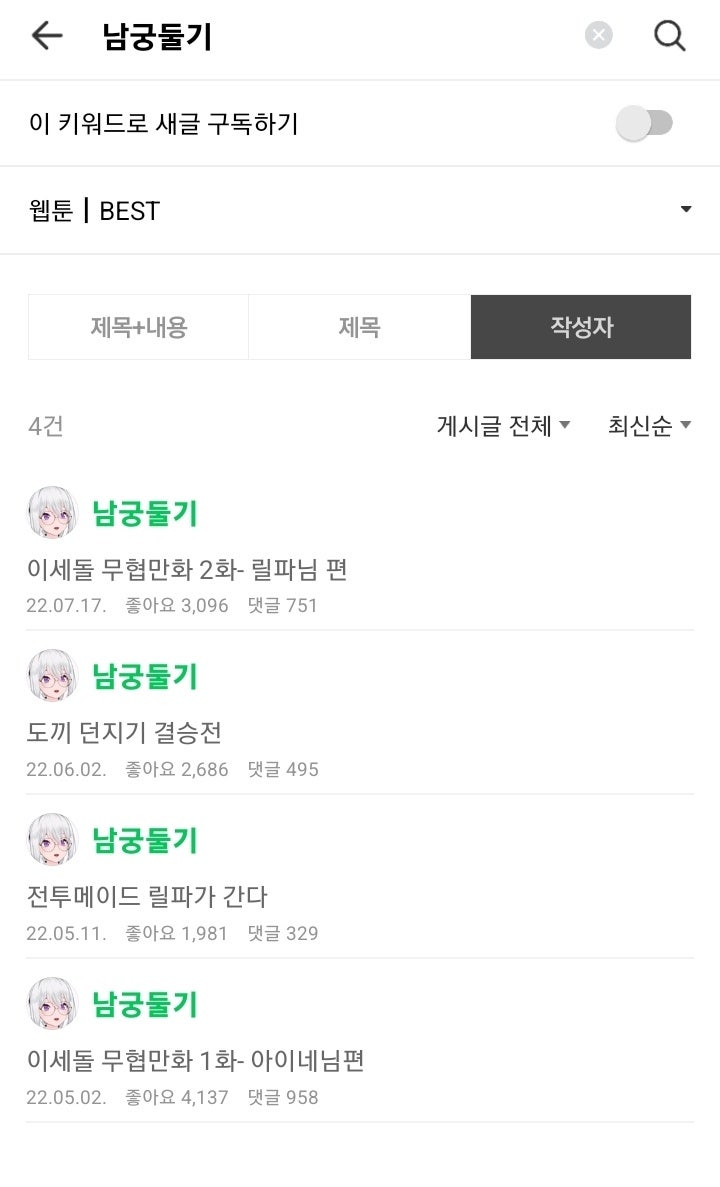The width and height of the screenshot is (720, 1187).
Task: Open the 게시글 전체 filter dropdown
Action: coord(503,426)
